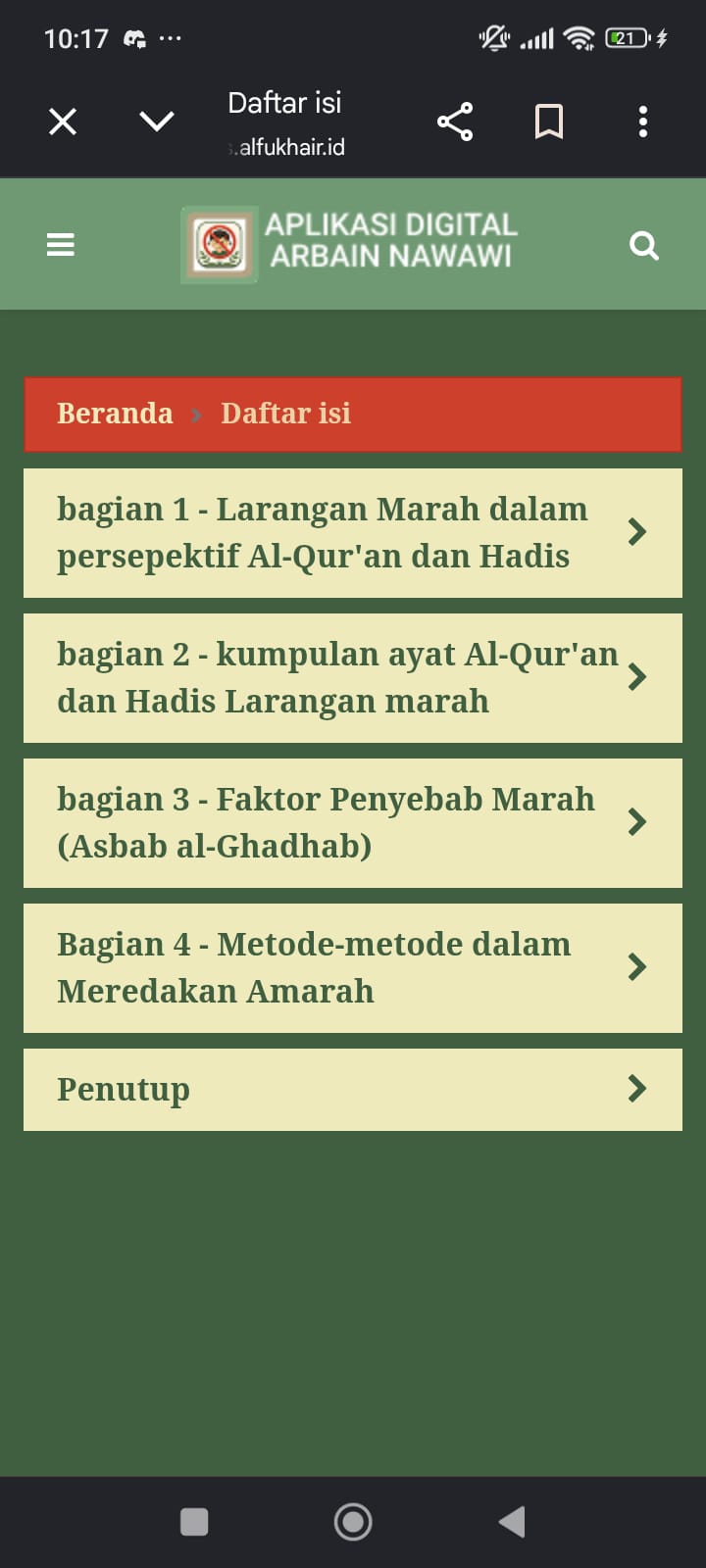The image size is (706, 1568).
Task: Open Bagian 4 - Metode-metode dalam Meredakan Amarah
Action: (x=353, y=968)
